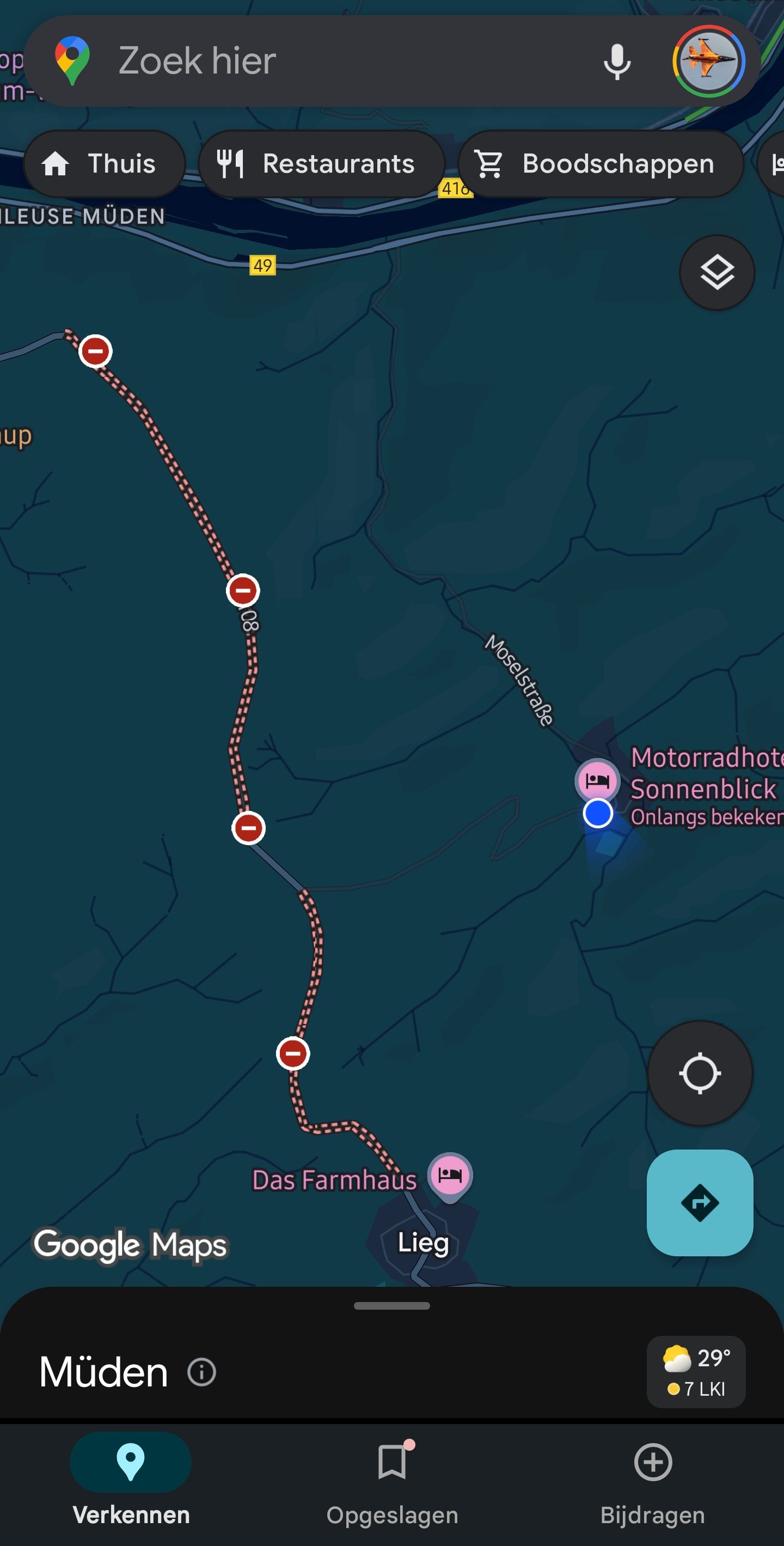Open the Motorradhotel Sonnenblick place marker
Viewport: 784px width, 1546px height.
[x=597, y=779]
